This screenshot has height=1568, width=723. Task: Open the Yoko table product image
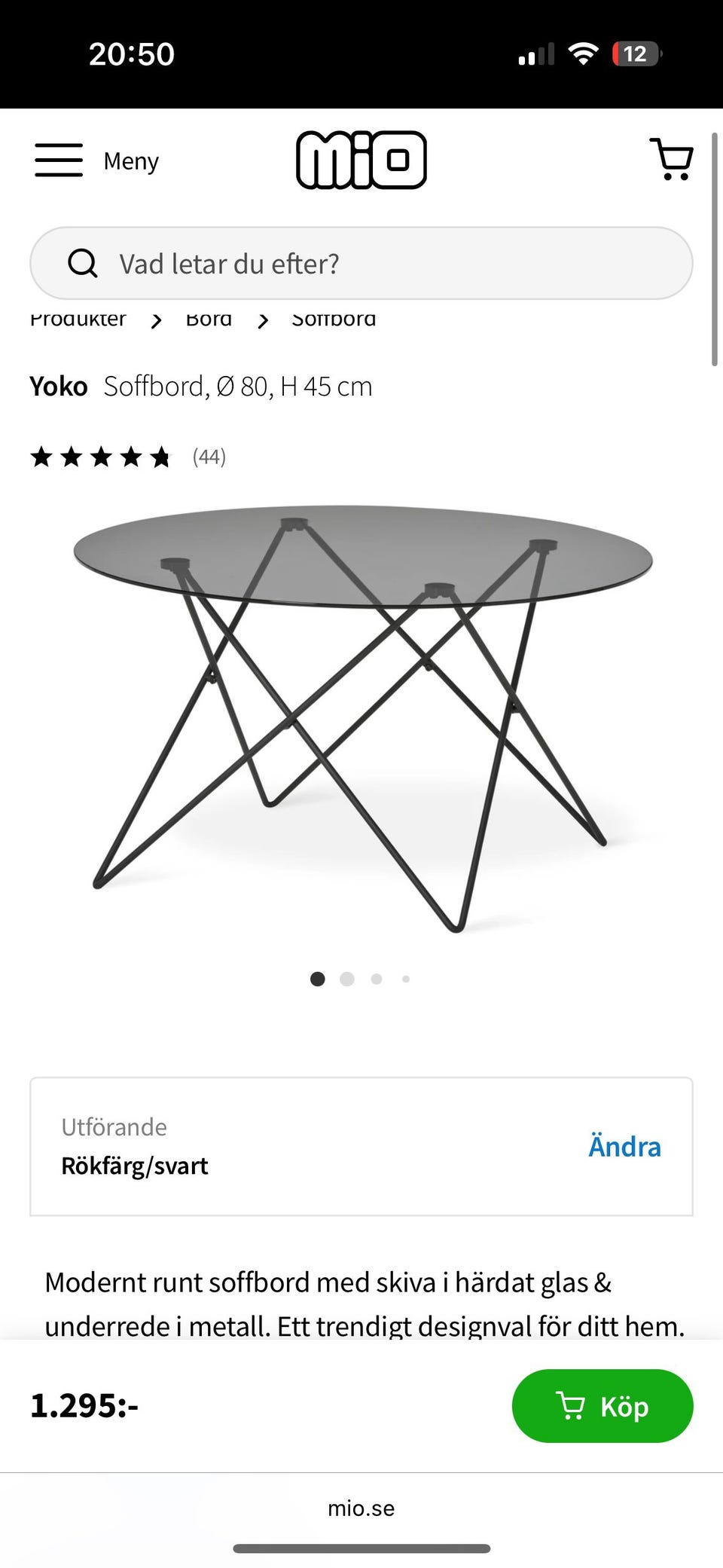point(361,716)
